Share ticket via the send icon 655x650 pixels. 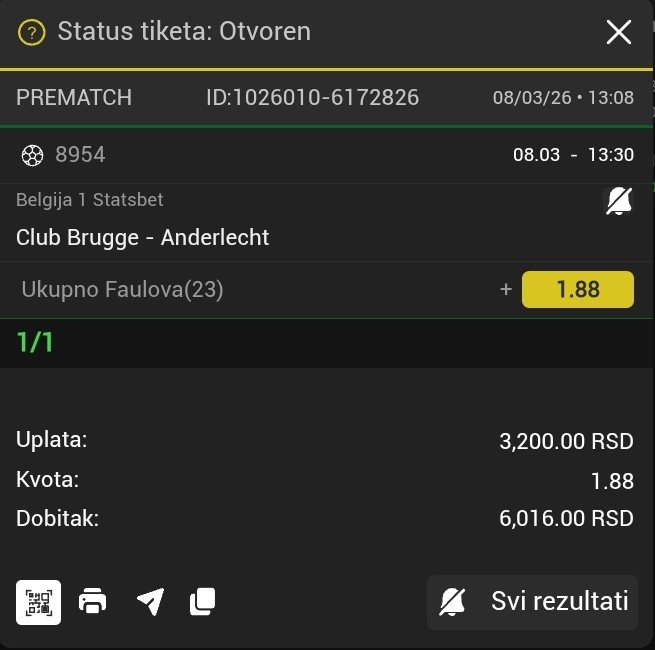[150, 602]
